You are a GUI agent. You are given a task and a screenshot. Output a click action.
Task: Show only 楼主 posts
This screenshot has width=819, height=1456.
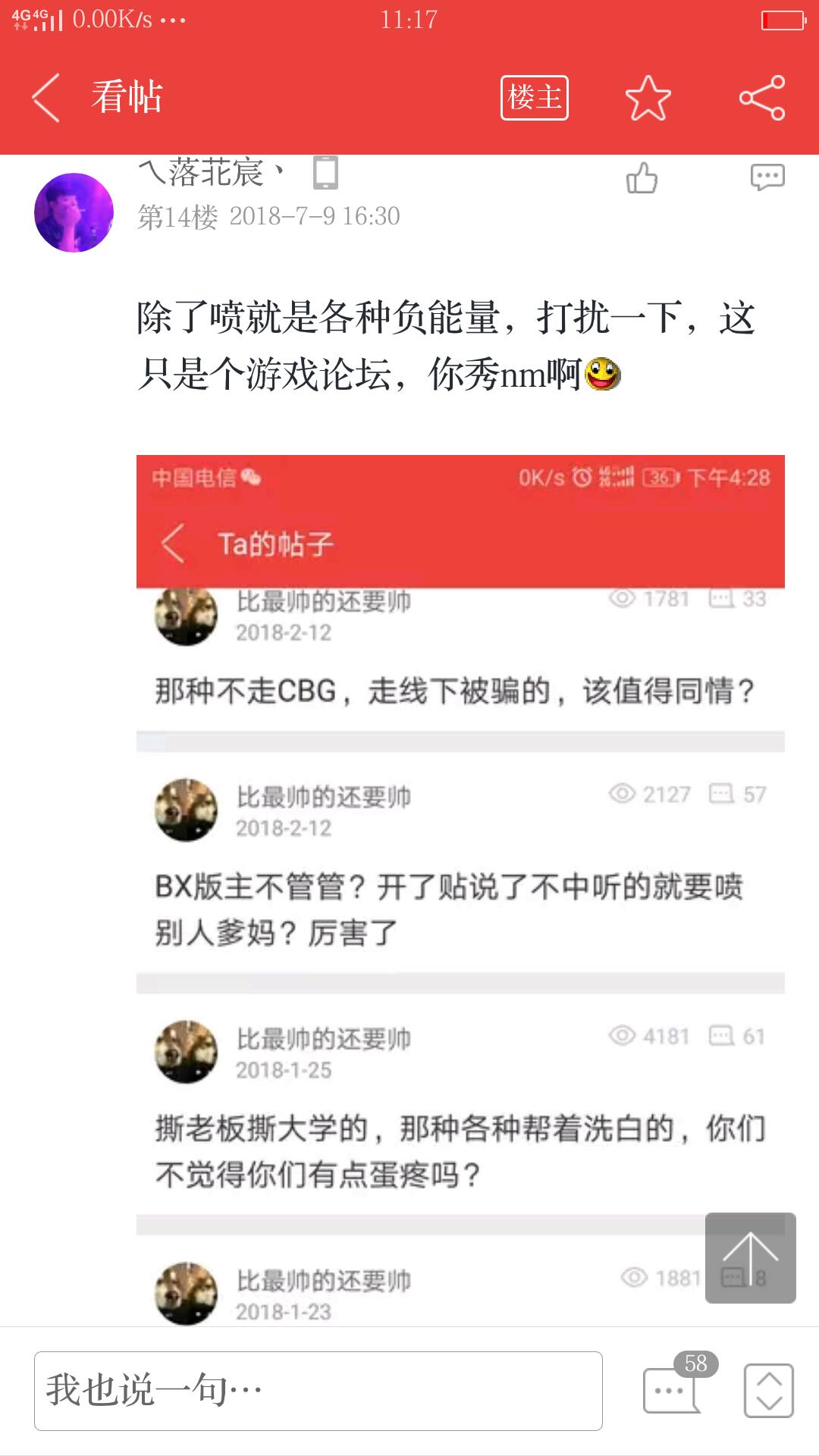(x=534, y=98)
